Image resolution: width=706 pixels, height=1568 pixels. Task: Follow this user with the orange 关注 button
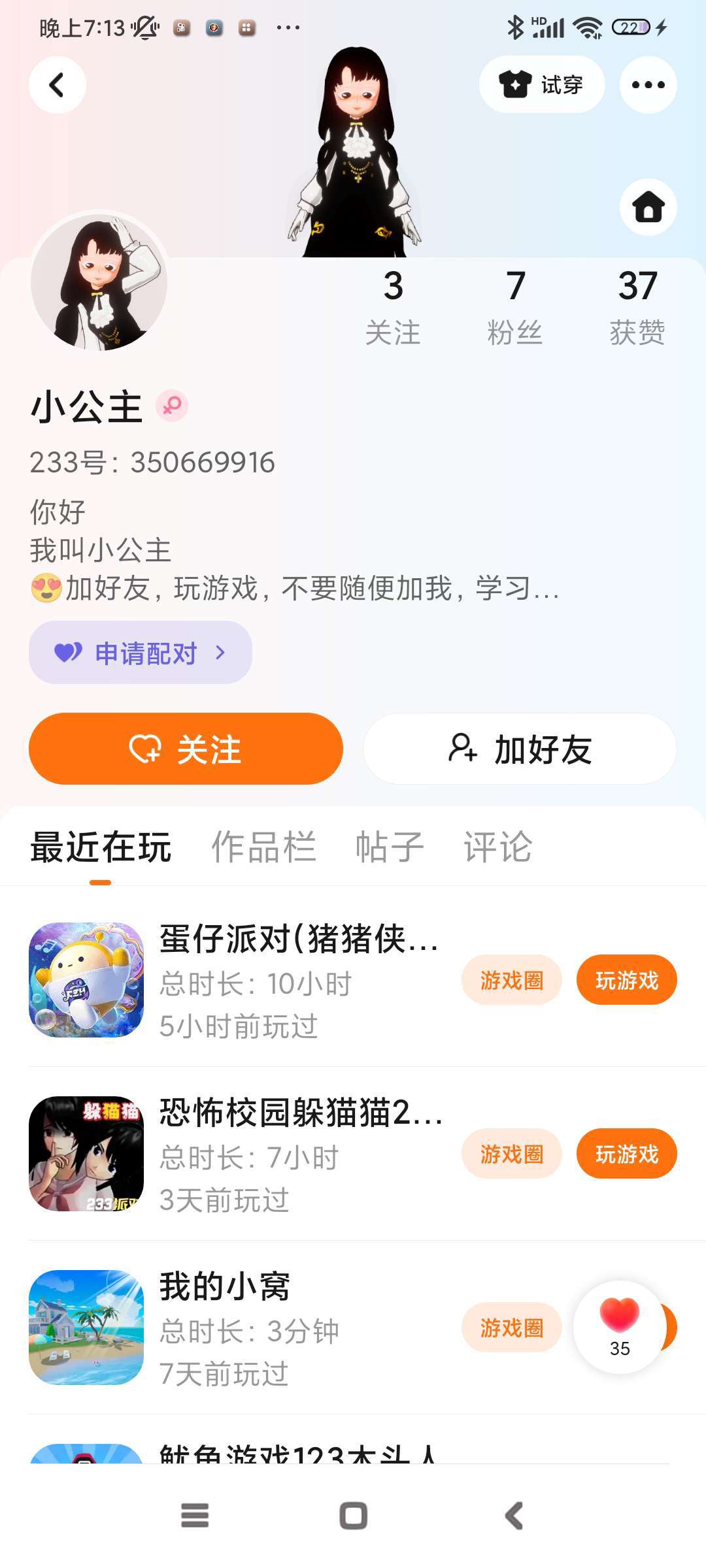[186, 749]
